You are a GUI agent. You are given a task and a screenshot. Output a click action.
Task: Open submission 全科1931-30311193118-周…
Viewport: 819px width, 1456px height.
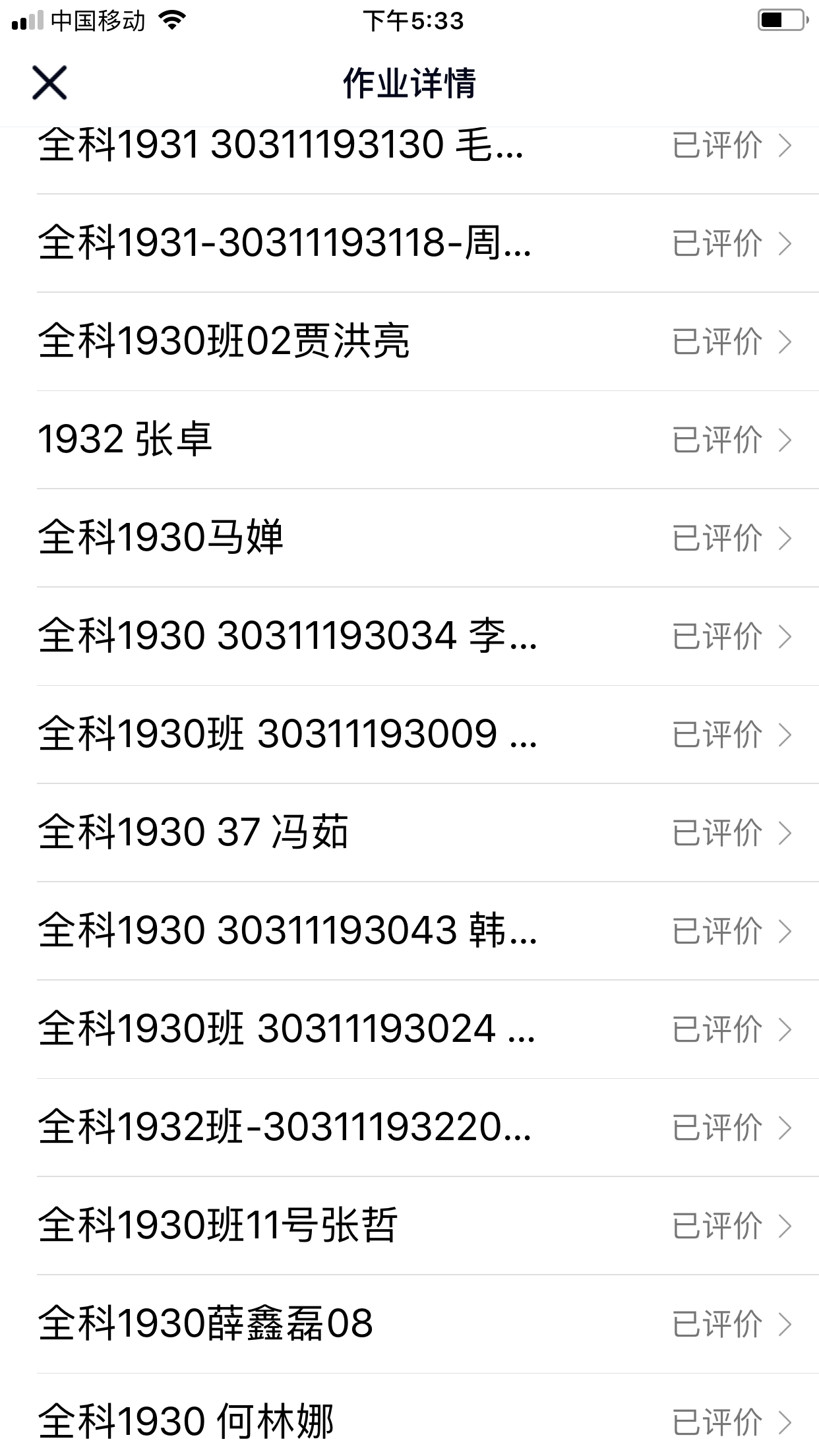(284, 243)
